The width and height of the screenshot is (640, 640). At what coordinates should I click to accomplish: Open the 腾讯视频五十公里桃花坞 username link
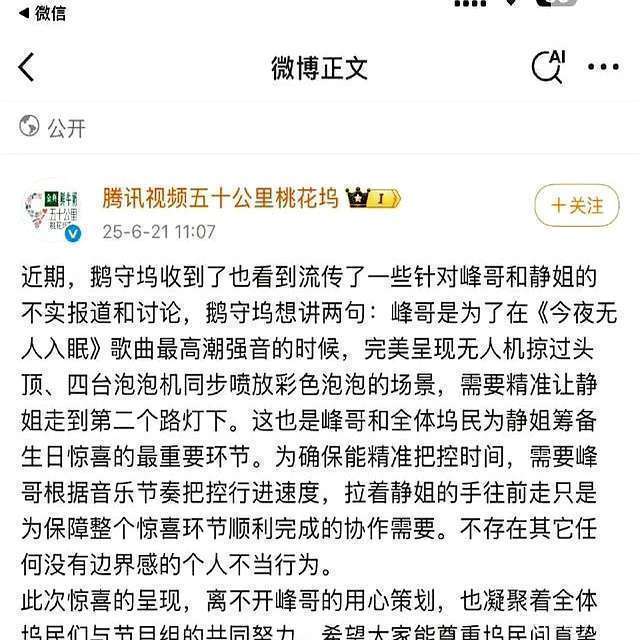(219, 198)
